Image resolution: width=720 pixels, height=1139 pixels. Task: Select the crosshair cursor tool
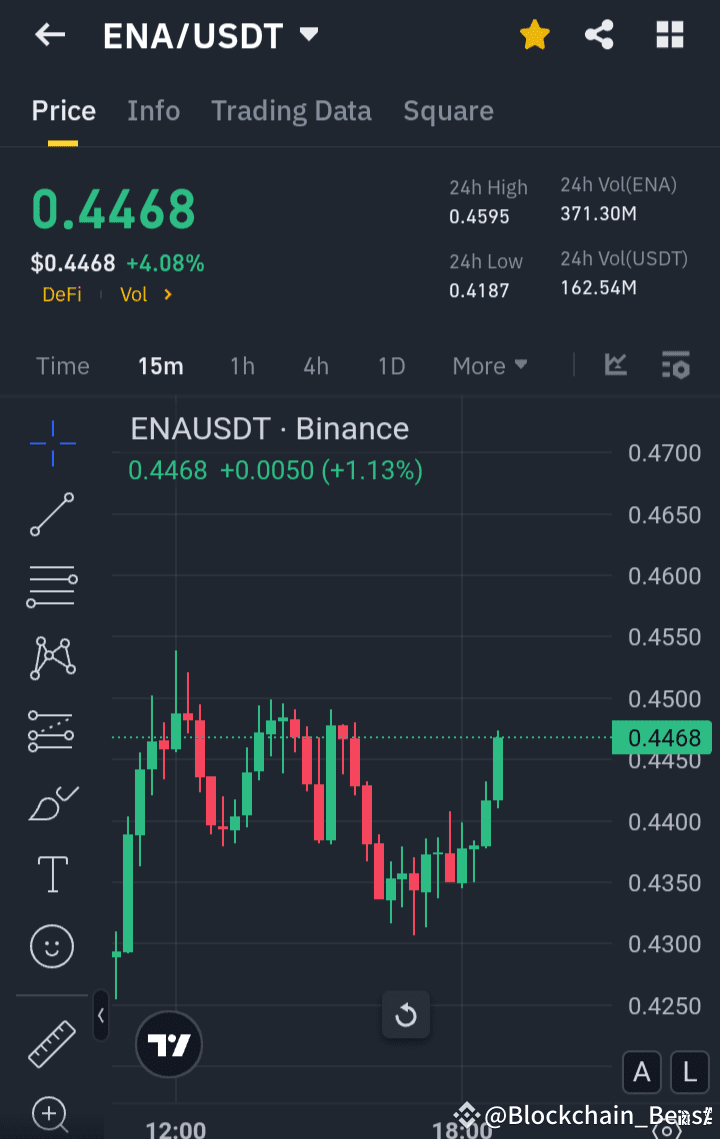[51, 443]
